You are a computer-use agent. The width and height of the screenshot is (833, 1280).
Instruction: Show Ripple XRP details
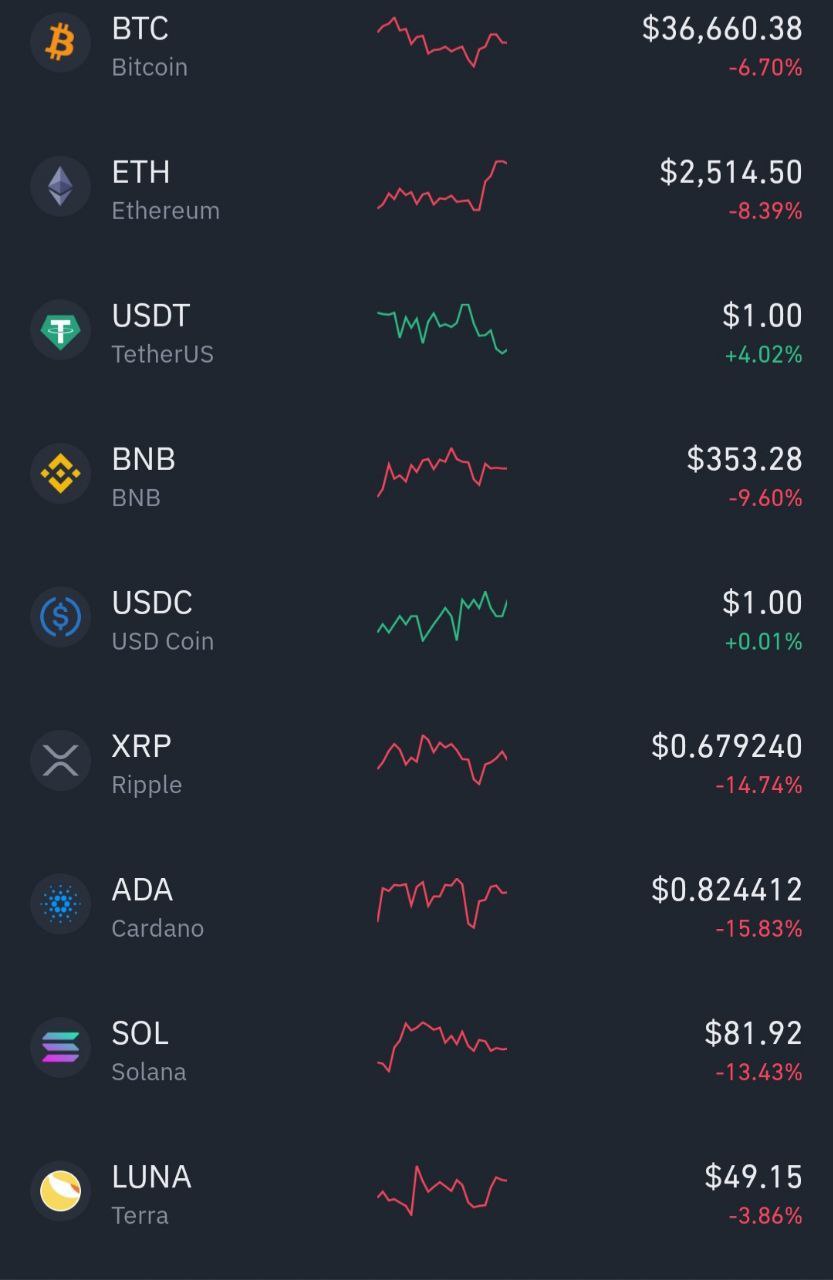pos(416,763)
